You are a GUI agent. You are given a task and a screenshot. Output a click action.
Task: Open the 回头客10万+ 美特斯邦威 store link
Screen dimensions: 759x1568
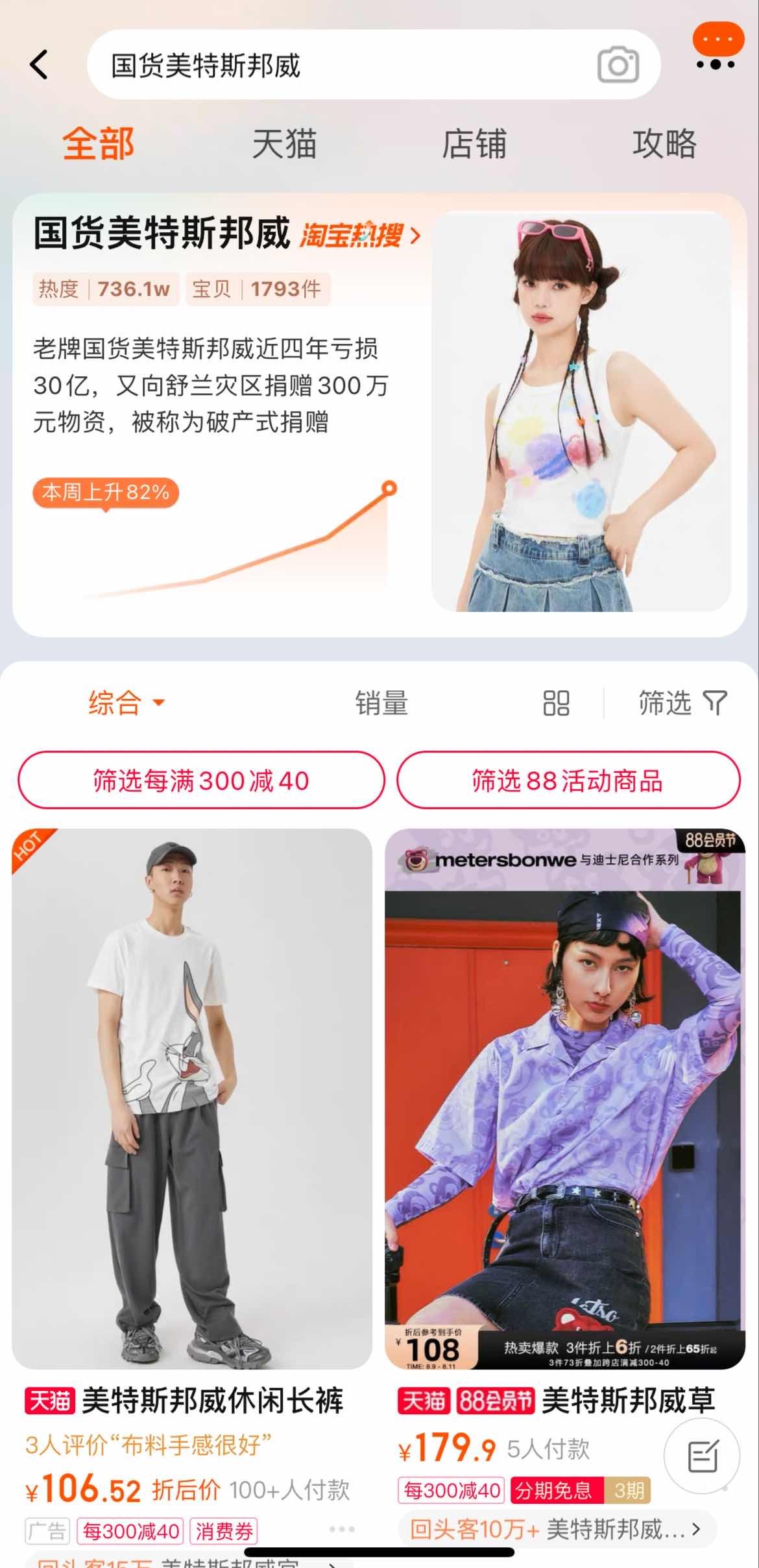(557, 1529)
